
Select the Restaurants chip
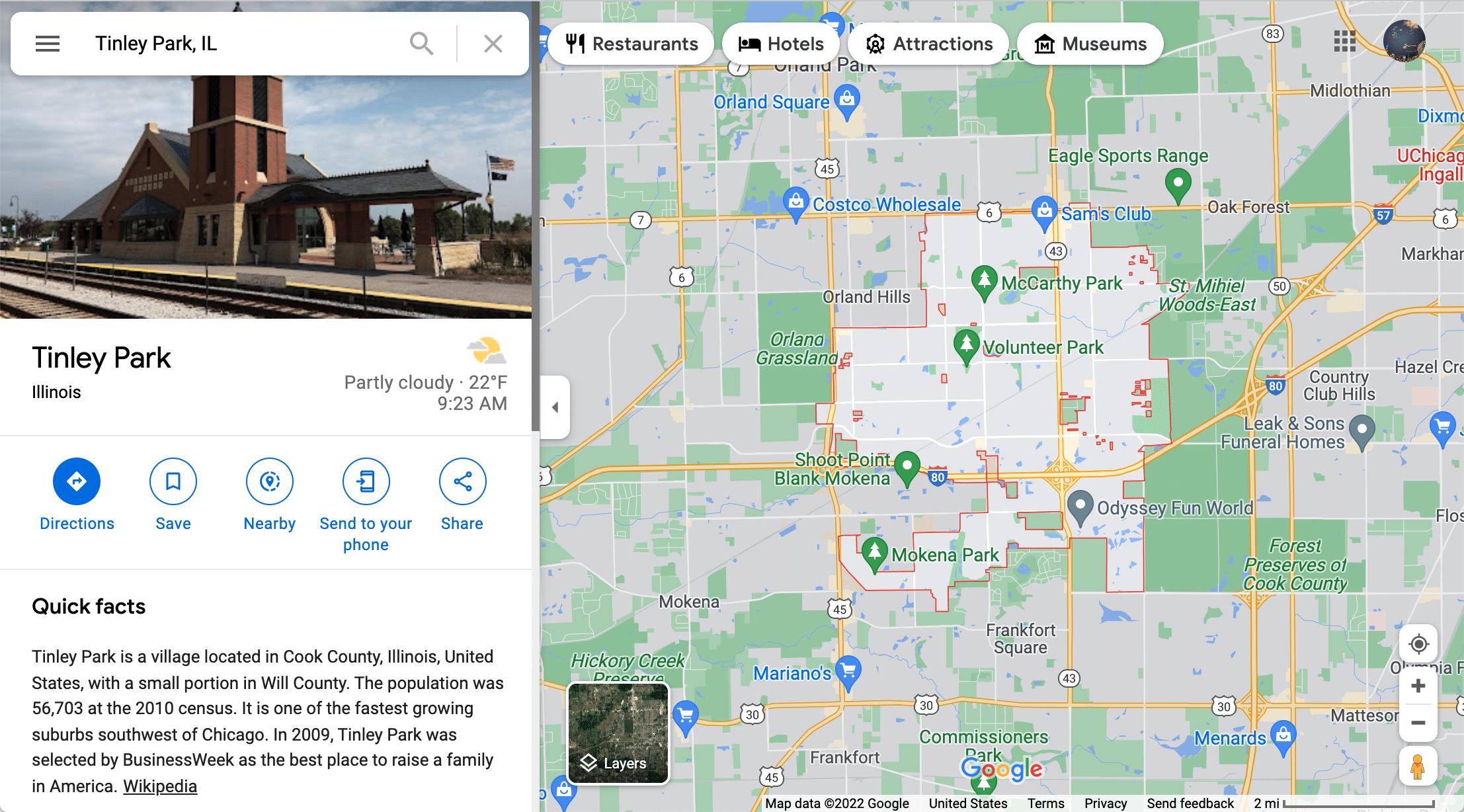click(631, 44)
